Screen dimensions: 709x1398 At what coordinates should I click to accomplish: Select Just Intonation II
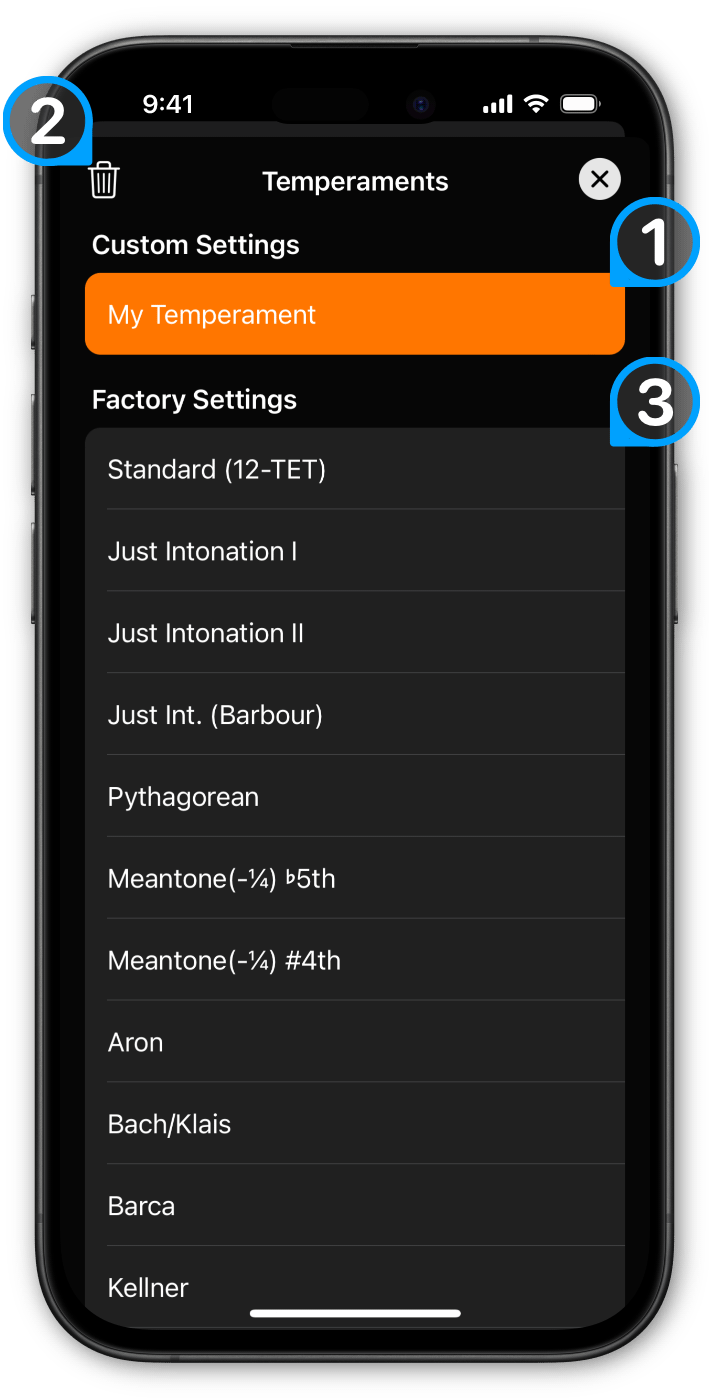pos(355,633)
